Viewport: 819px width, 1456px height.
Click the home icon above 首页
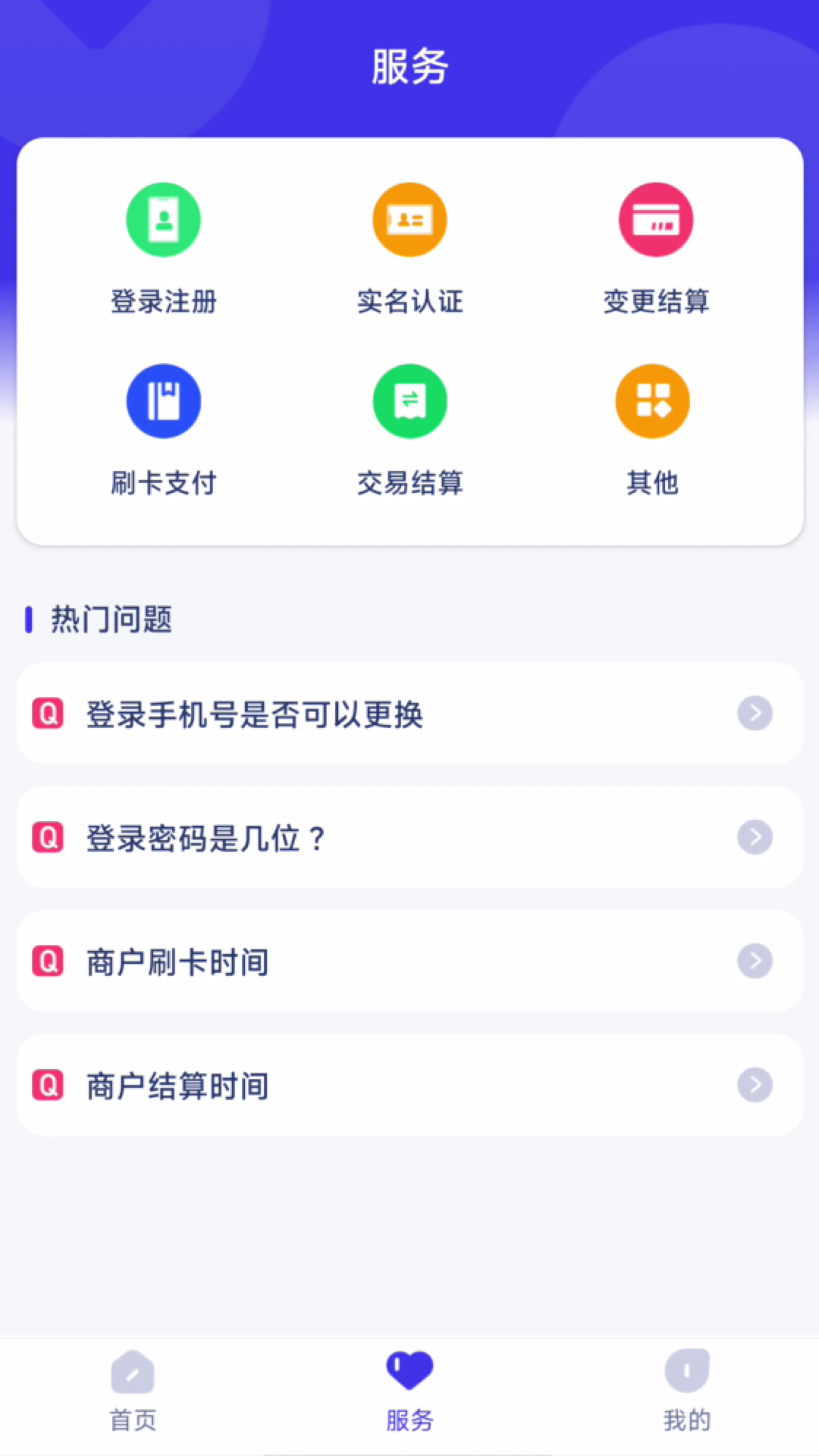click(132, 1370)
